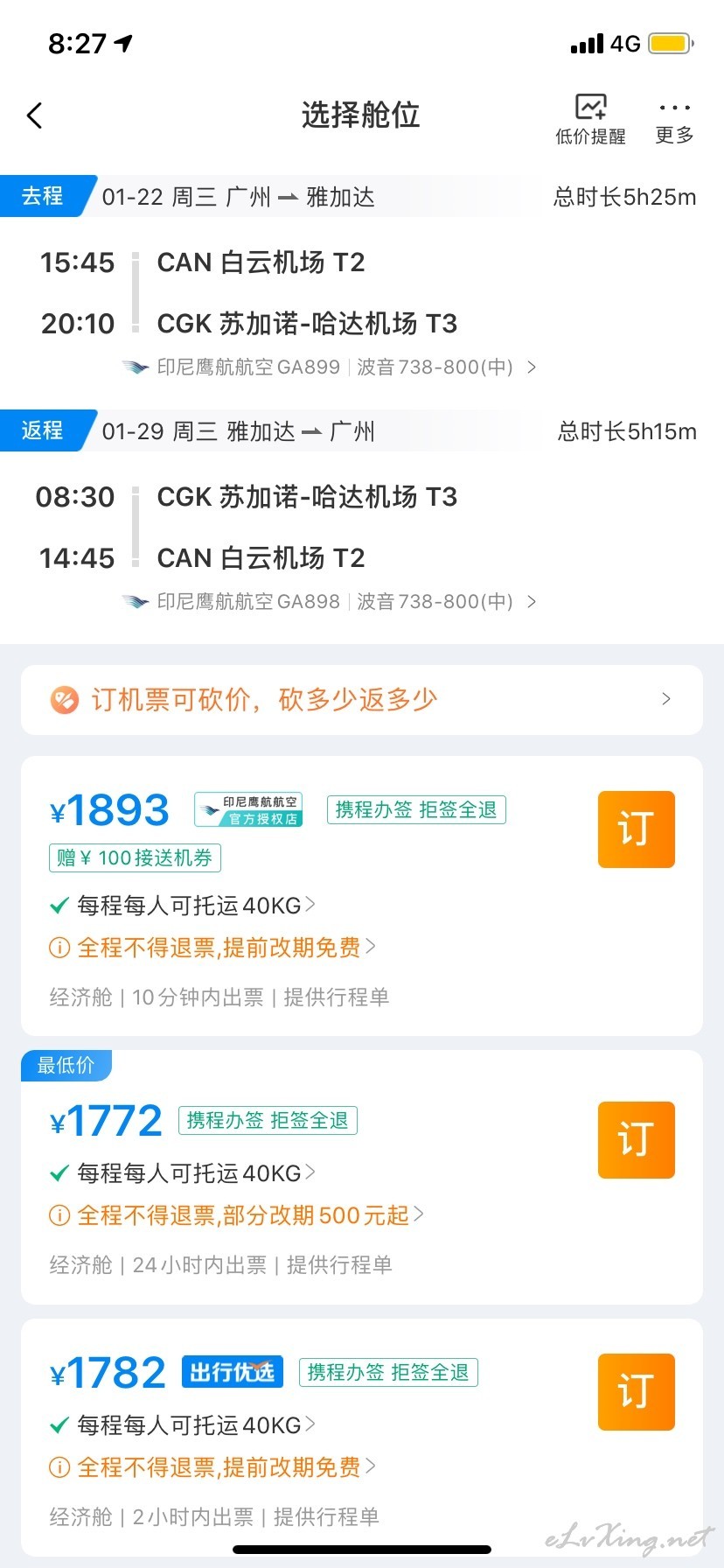Open refund and change rules for ¥1893 fare

click(212, 948)
